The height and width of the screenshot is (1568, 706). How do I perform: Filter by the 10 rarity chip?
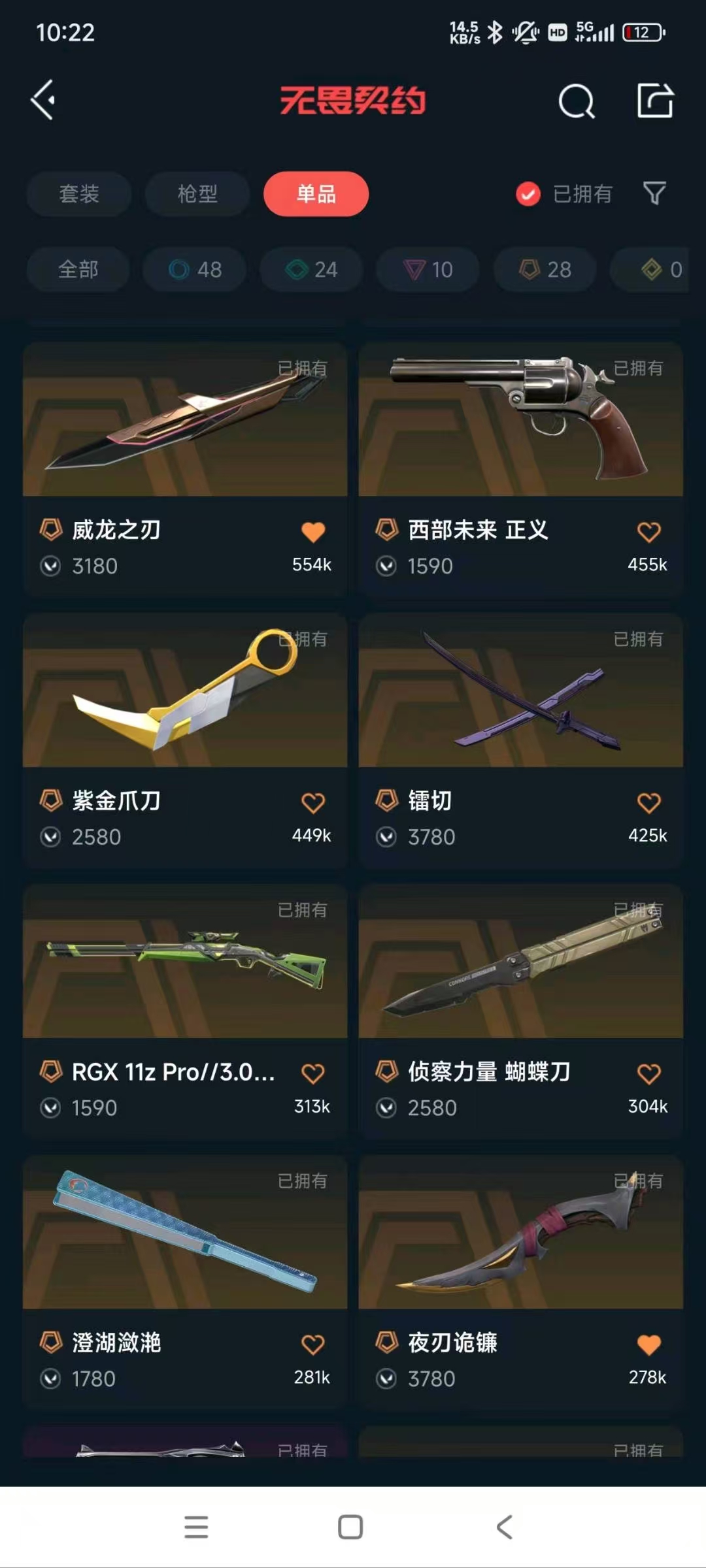tap(428, 269)
